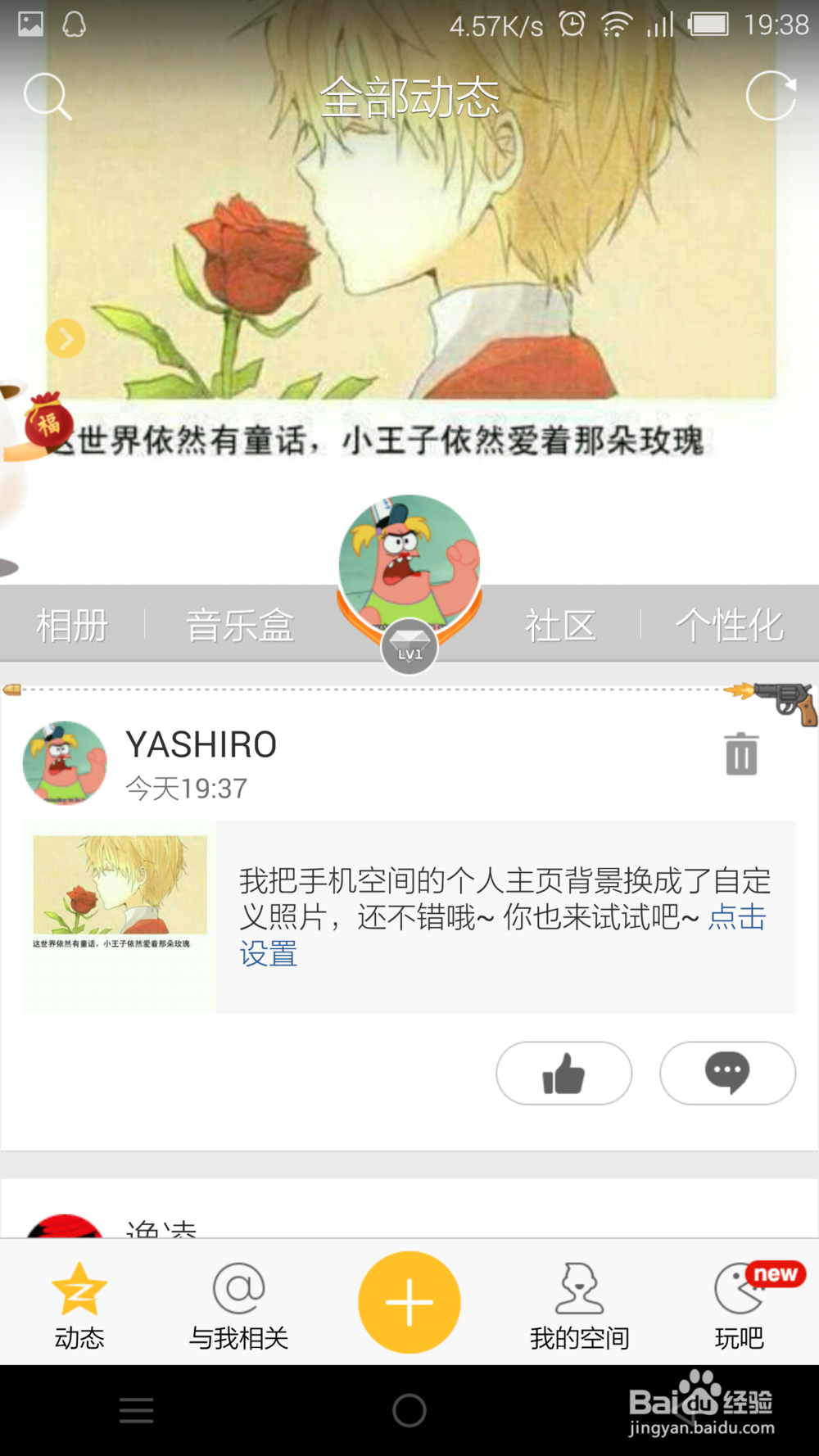Tap the username YASHIRO
The width and height of the screenshot is (819, 1456).
201,744
